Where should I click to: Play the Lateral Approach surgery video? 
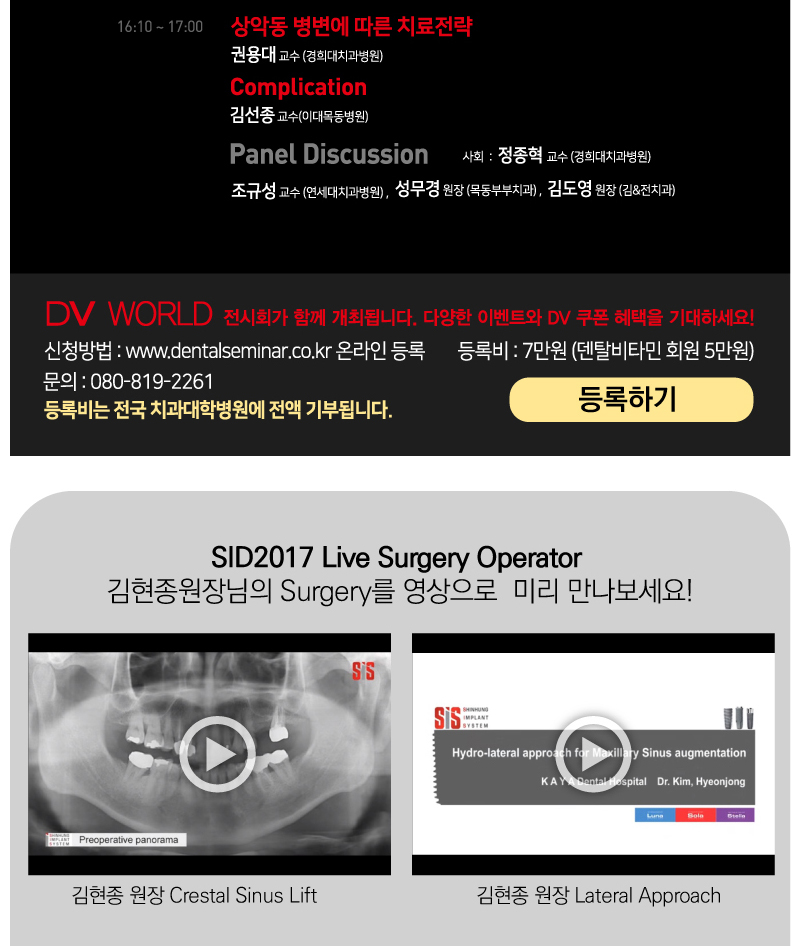tap(593, 754)
